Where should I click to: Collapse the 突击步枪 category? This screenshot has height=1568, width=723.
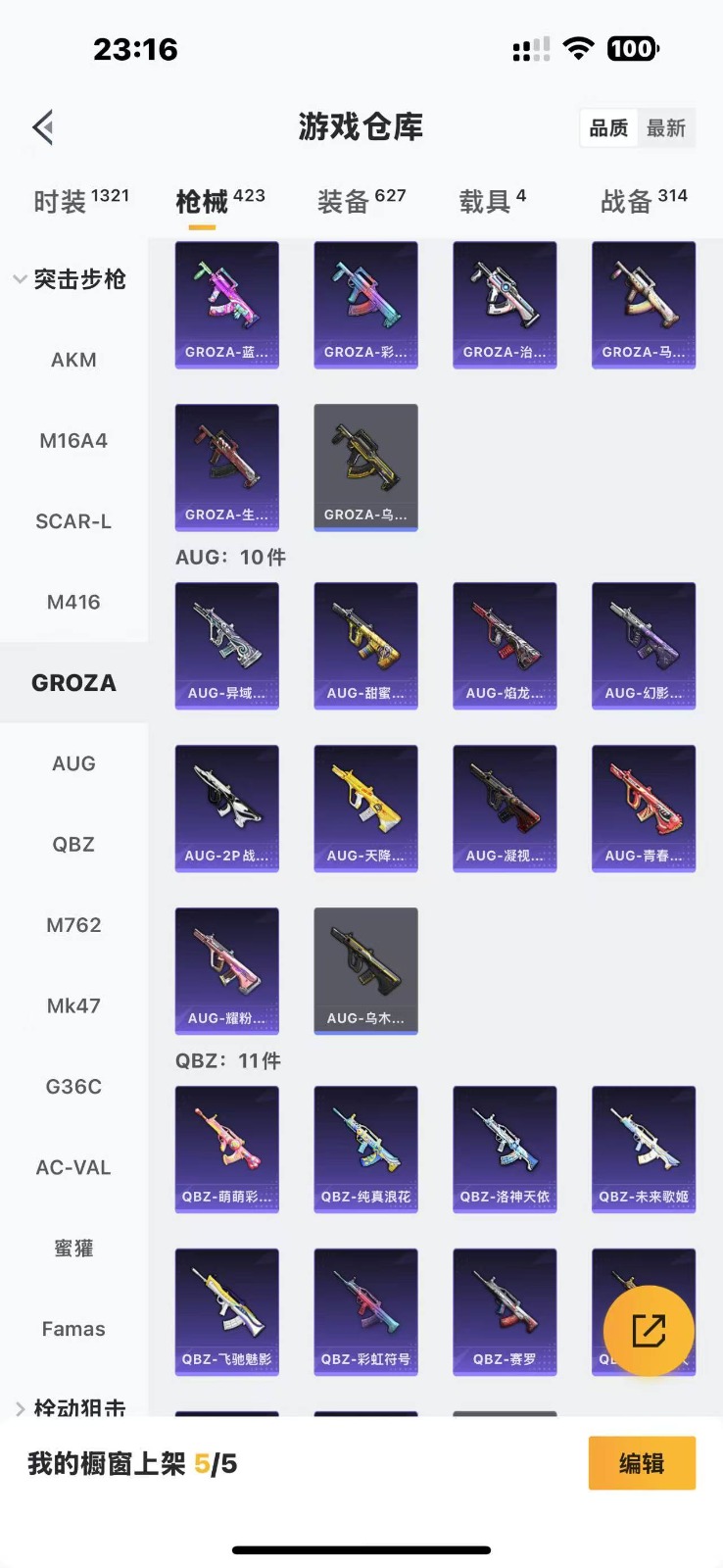pos(69,279)
